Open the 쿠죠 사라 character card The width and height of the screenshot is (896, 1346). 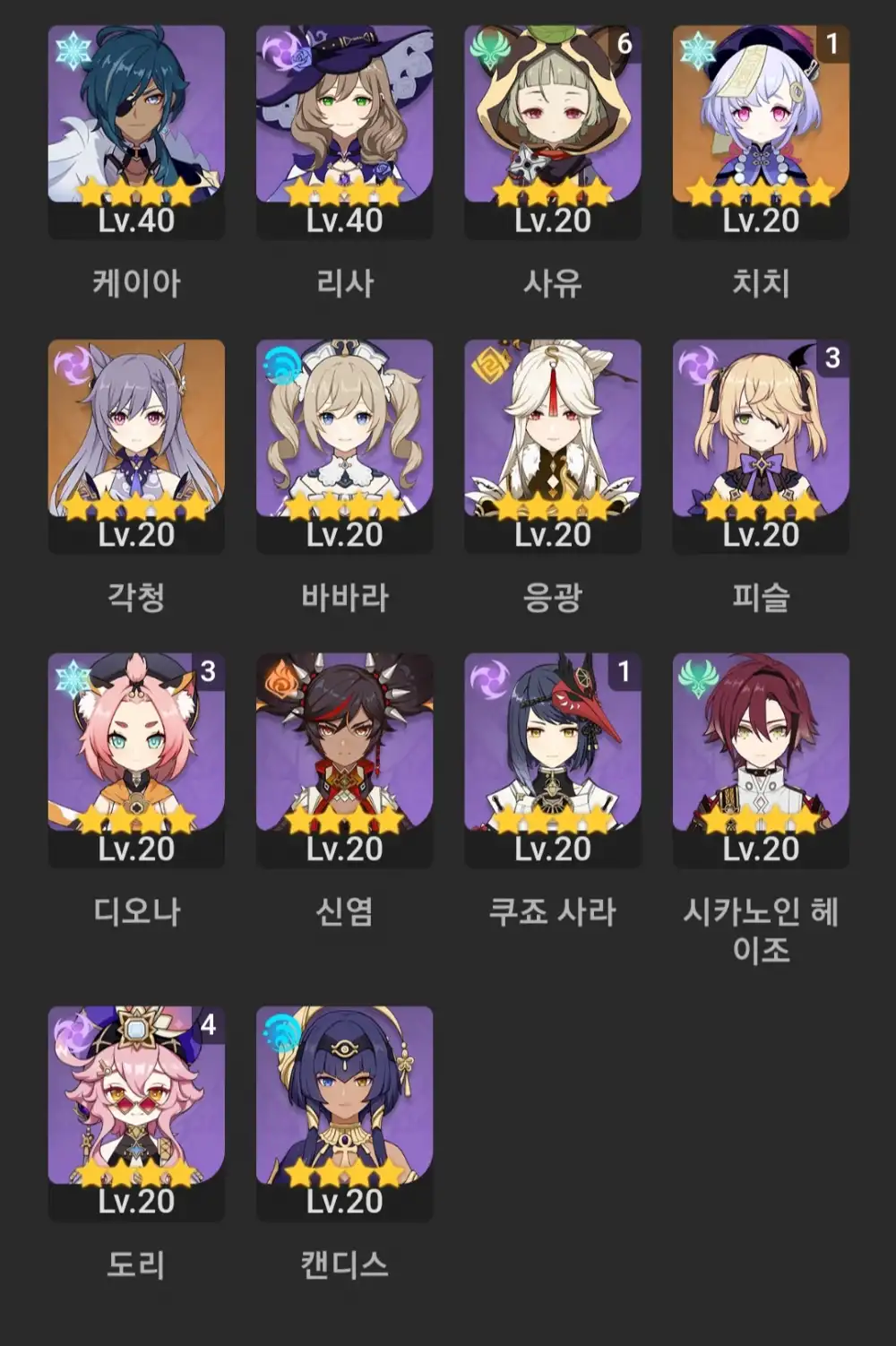552,759
